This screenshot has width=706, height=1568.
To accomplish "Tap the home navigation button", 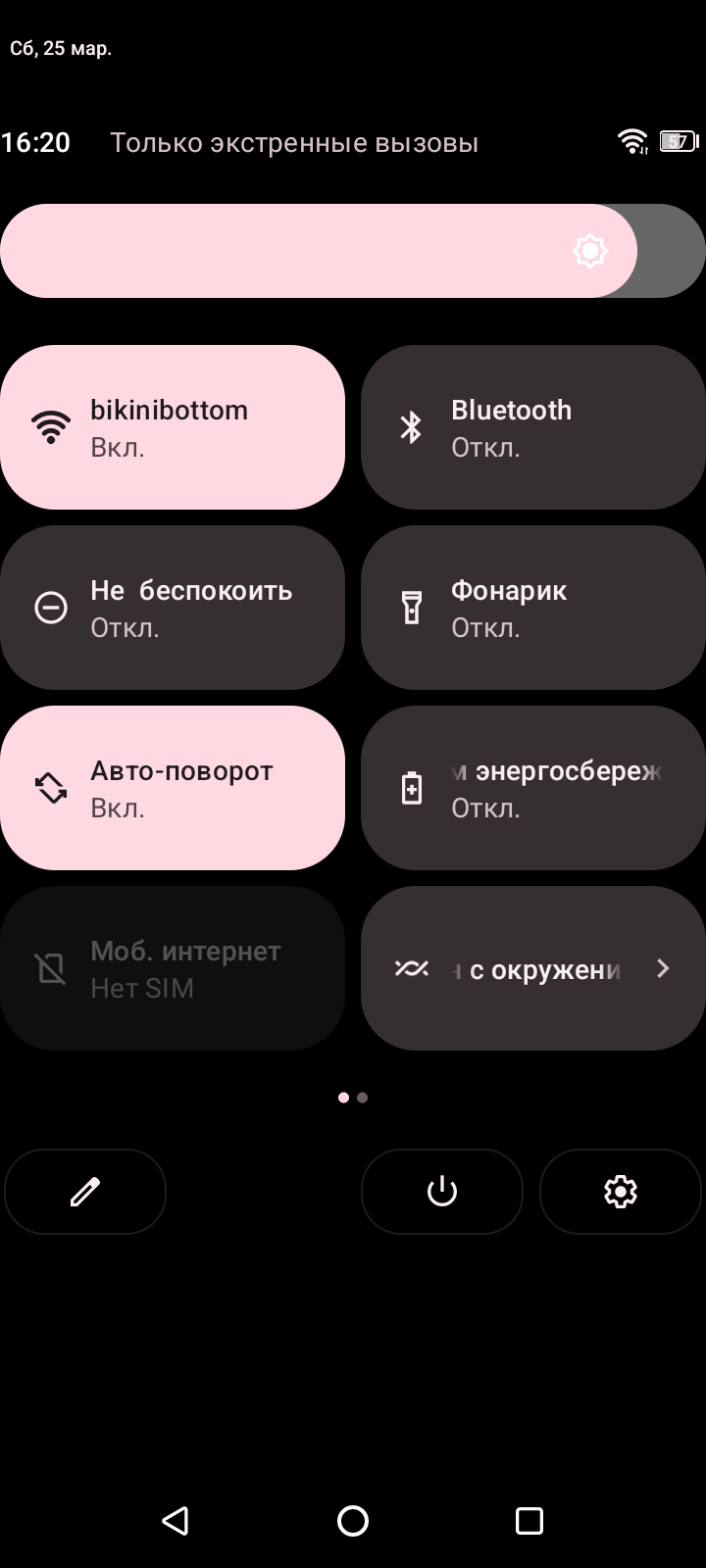I will tap(353, 1520).
